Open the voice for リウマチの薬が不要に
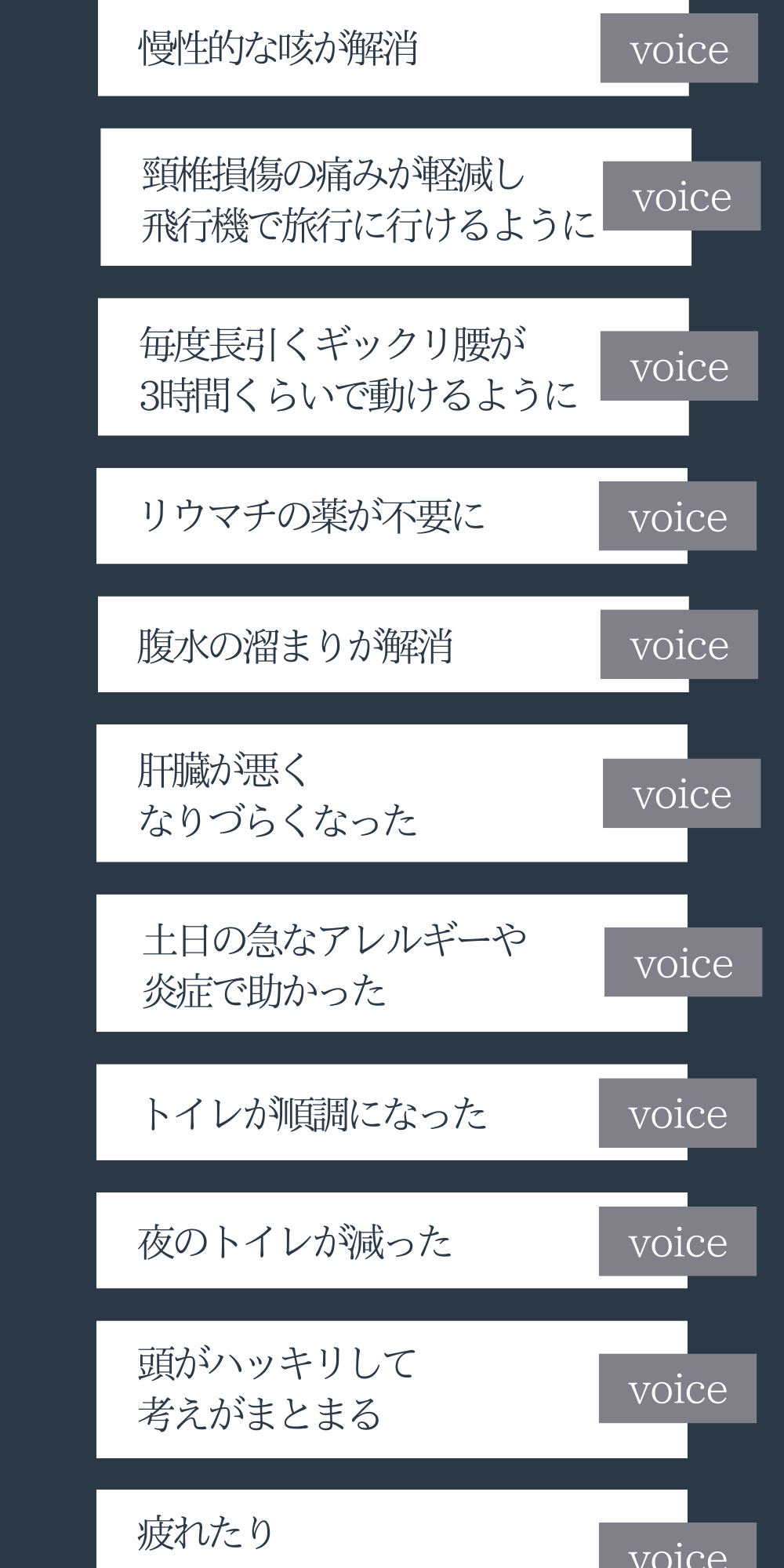This screenshot has height=1568, width=784. pos(677,516)
